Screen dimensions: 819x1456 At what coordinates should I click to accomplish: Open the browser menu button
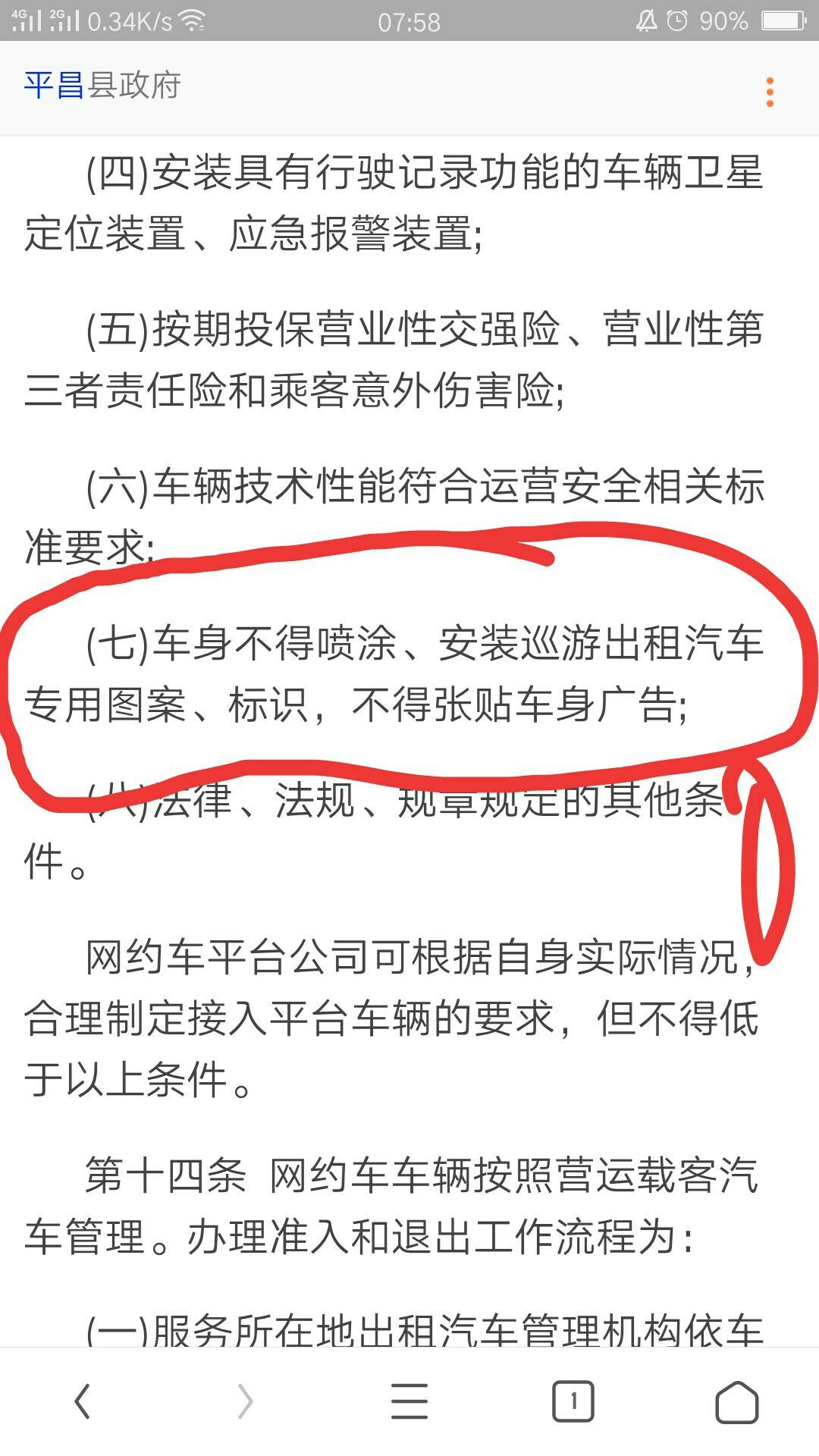tap(409, 1401)
